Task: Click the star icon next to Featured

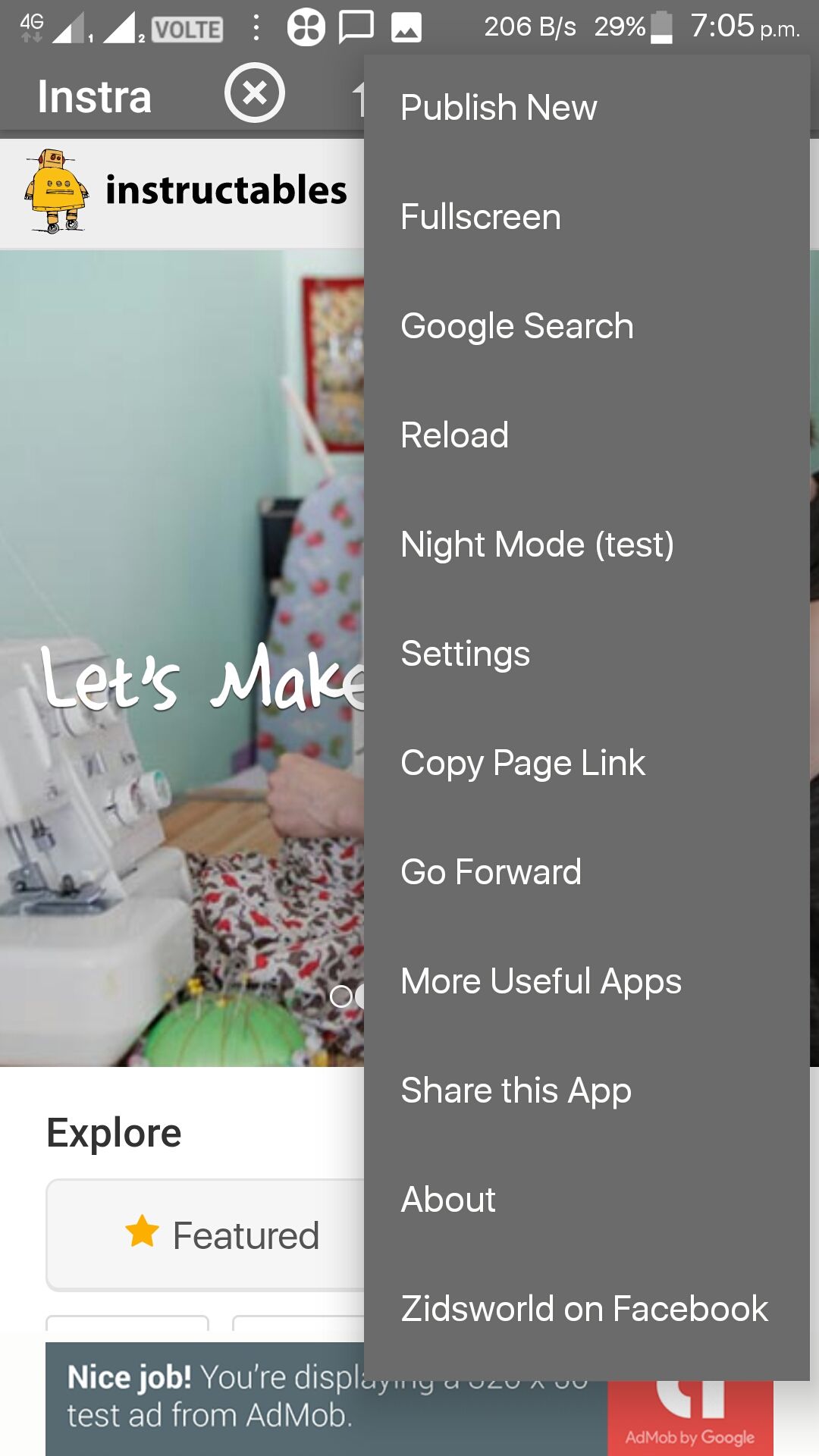Action: [140, 1232]
